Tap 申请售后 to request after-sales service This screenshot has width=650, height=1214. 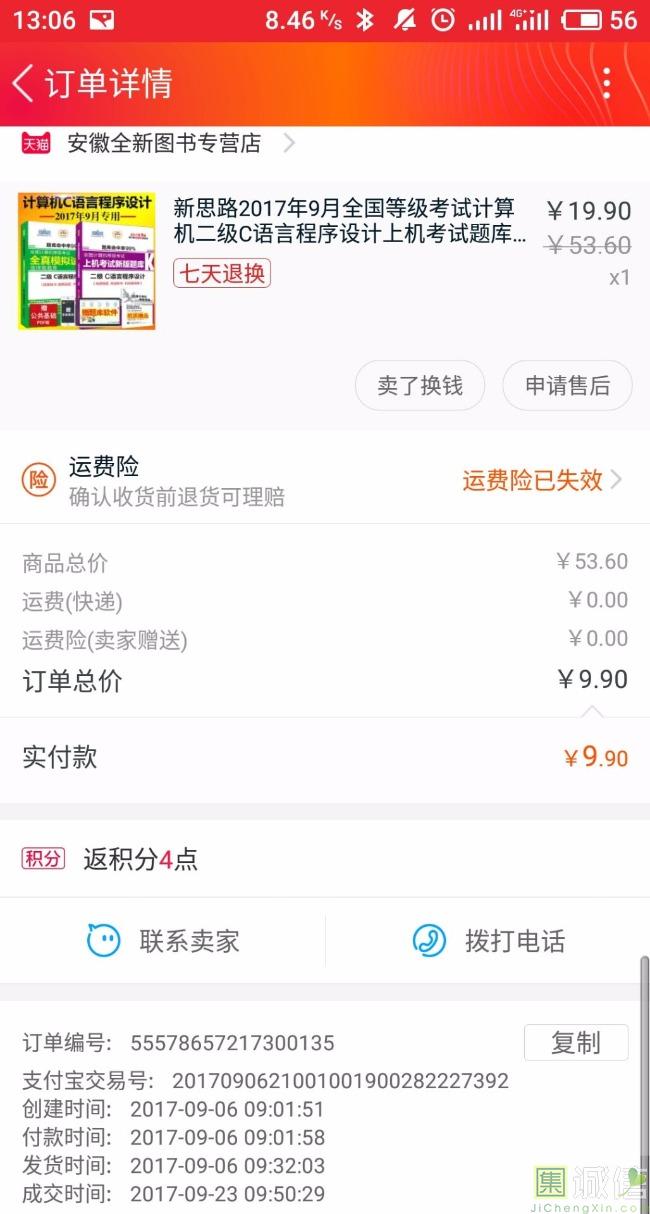click(567, 386)
